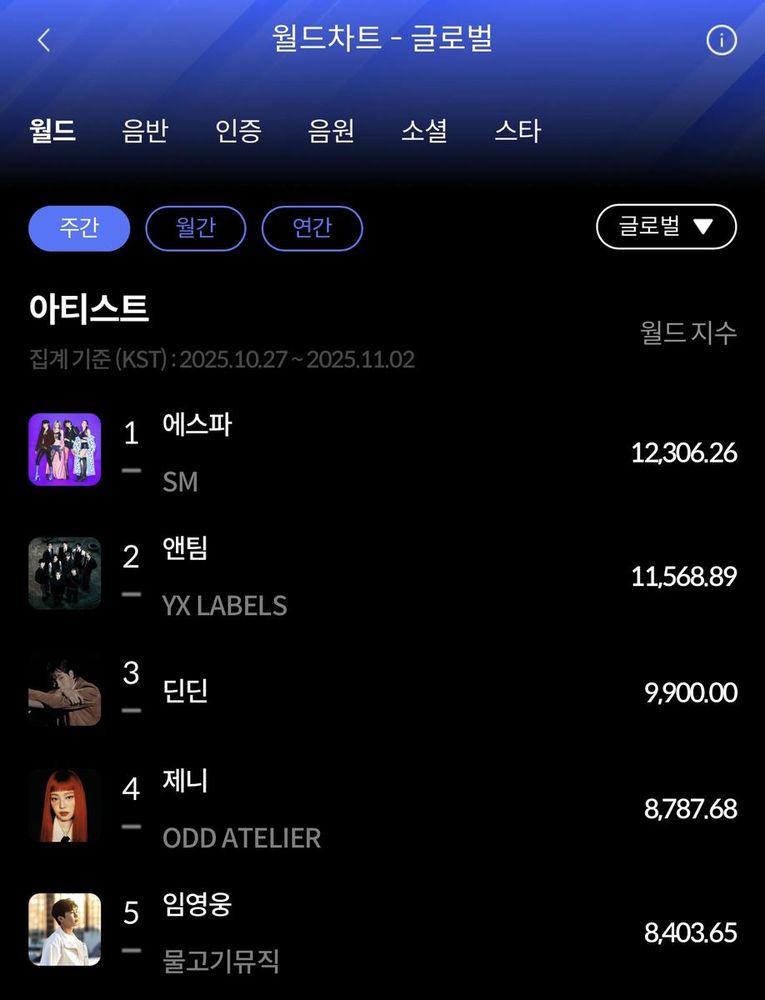Go back using the top-left arrow
The height and width of the screenshot is (1000, 765).
coord(43,40)
